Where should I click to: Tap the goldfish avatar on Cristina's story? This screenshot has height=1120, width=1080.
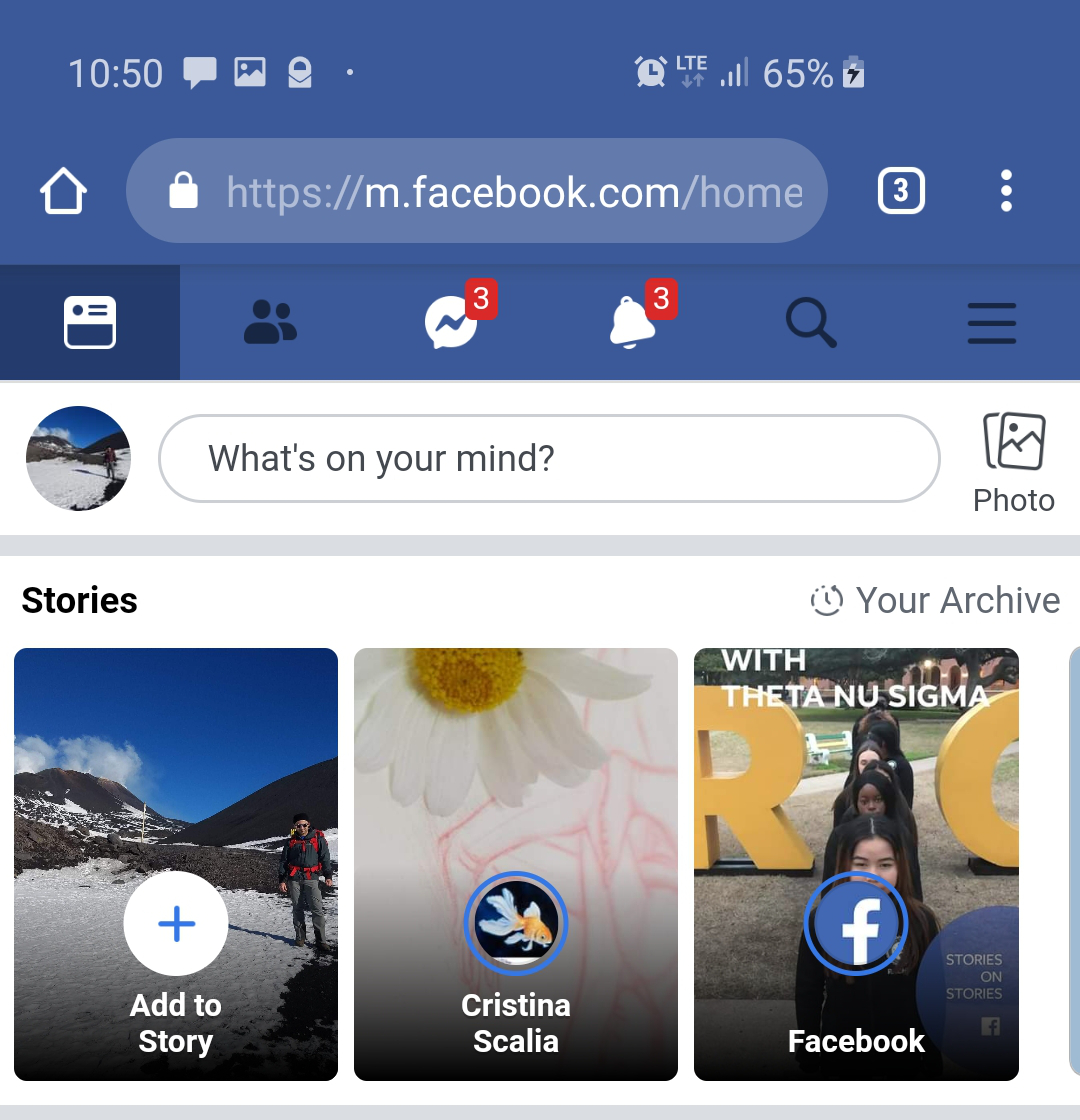point(515,923)
